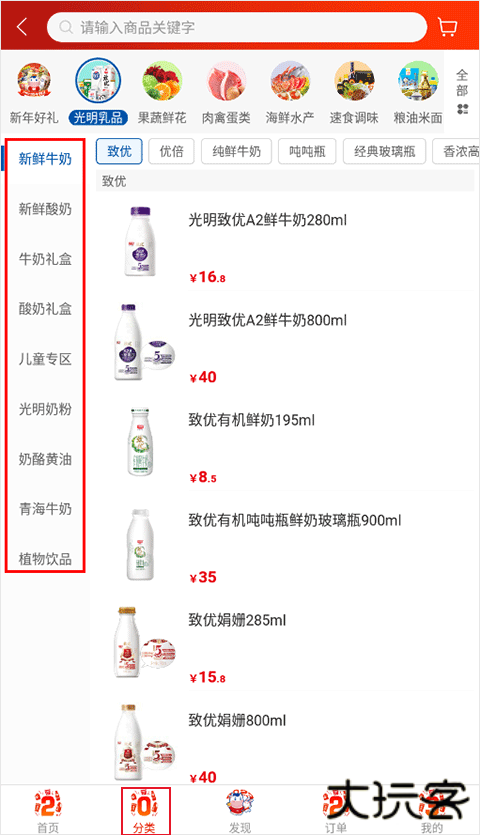The width and height of the screenshot is (480, 835).
Task: Show all categories via 全部
Action: click(462, 91)
